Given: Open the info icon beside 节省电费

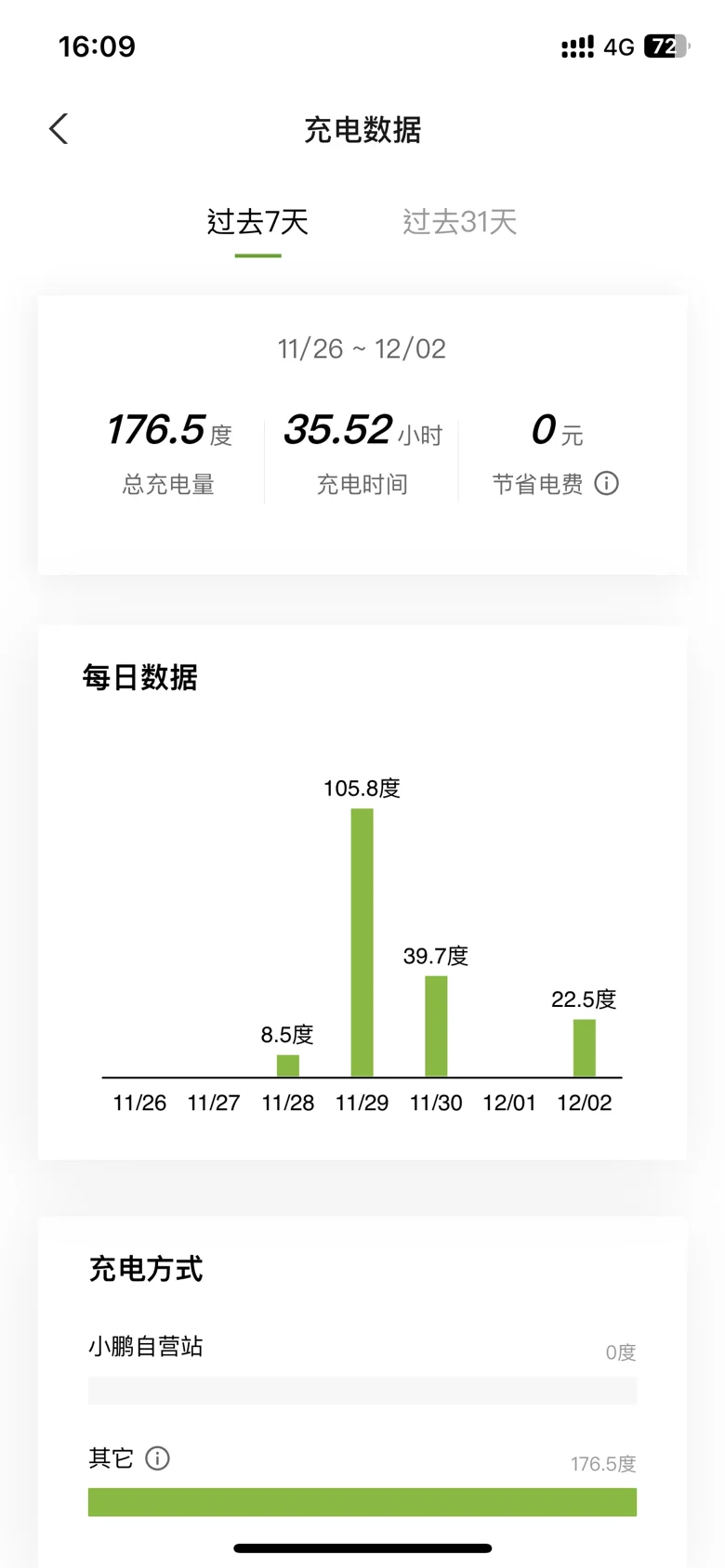Looking at the screenshot, I should [607, 483].
